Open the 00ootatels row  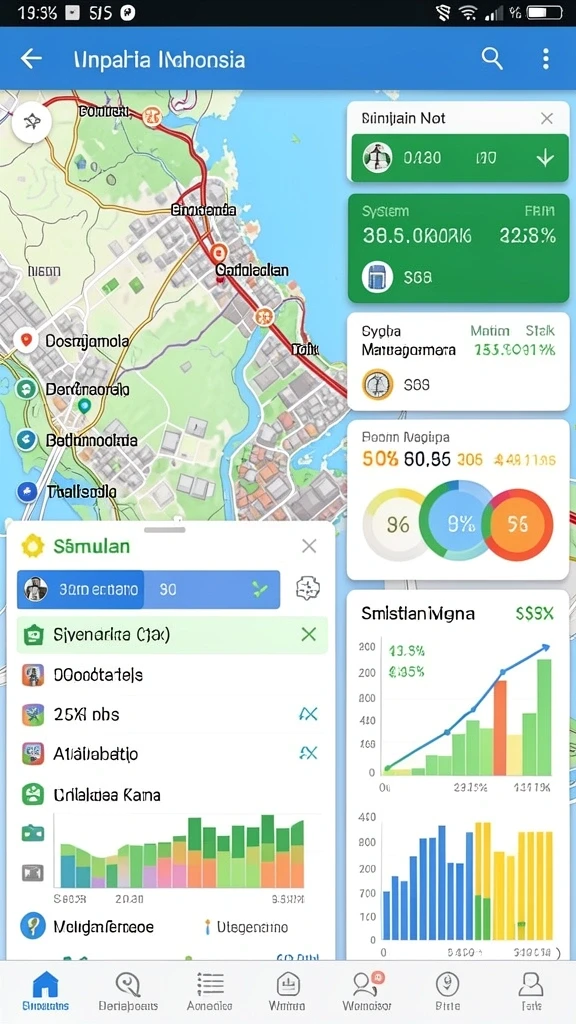pyautogui.click(x=172, y=675)
